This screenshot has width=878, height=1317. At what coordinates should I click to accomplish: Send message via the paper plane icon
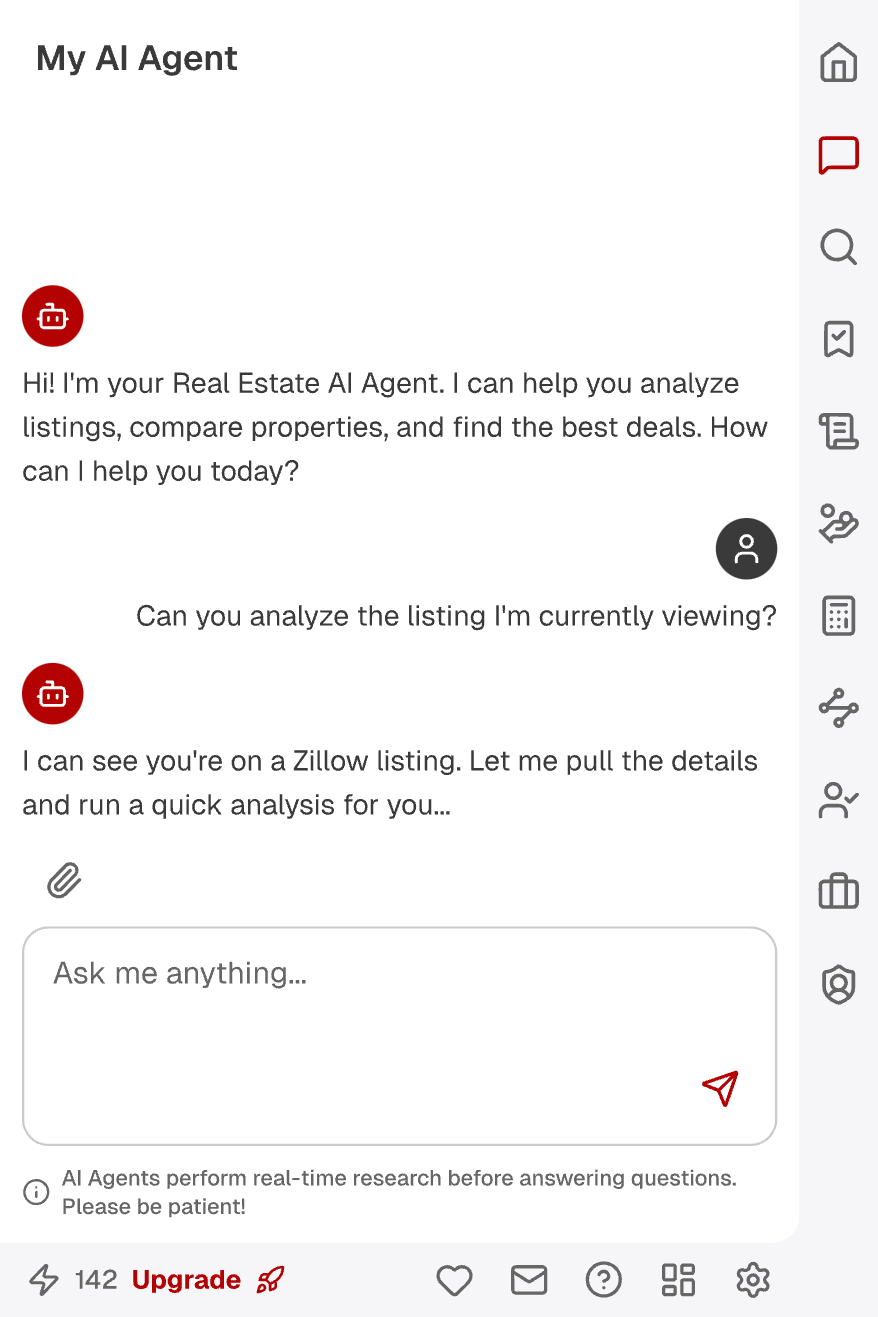coord(720,1089)
